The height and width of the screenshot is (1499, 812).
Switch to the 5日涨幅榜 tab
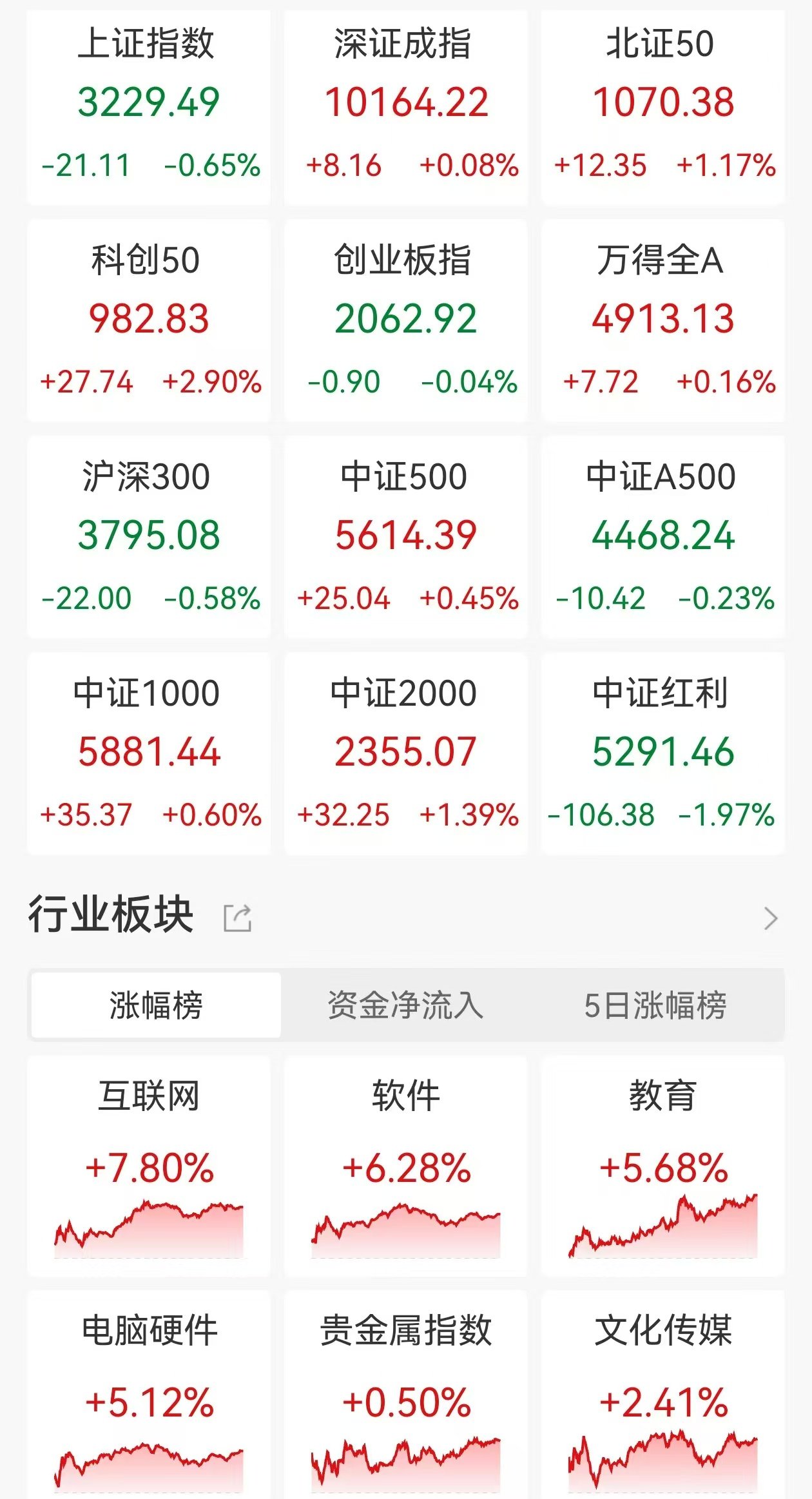point(655,1005)
